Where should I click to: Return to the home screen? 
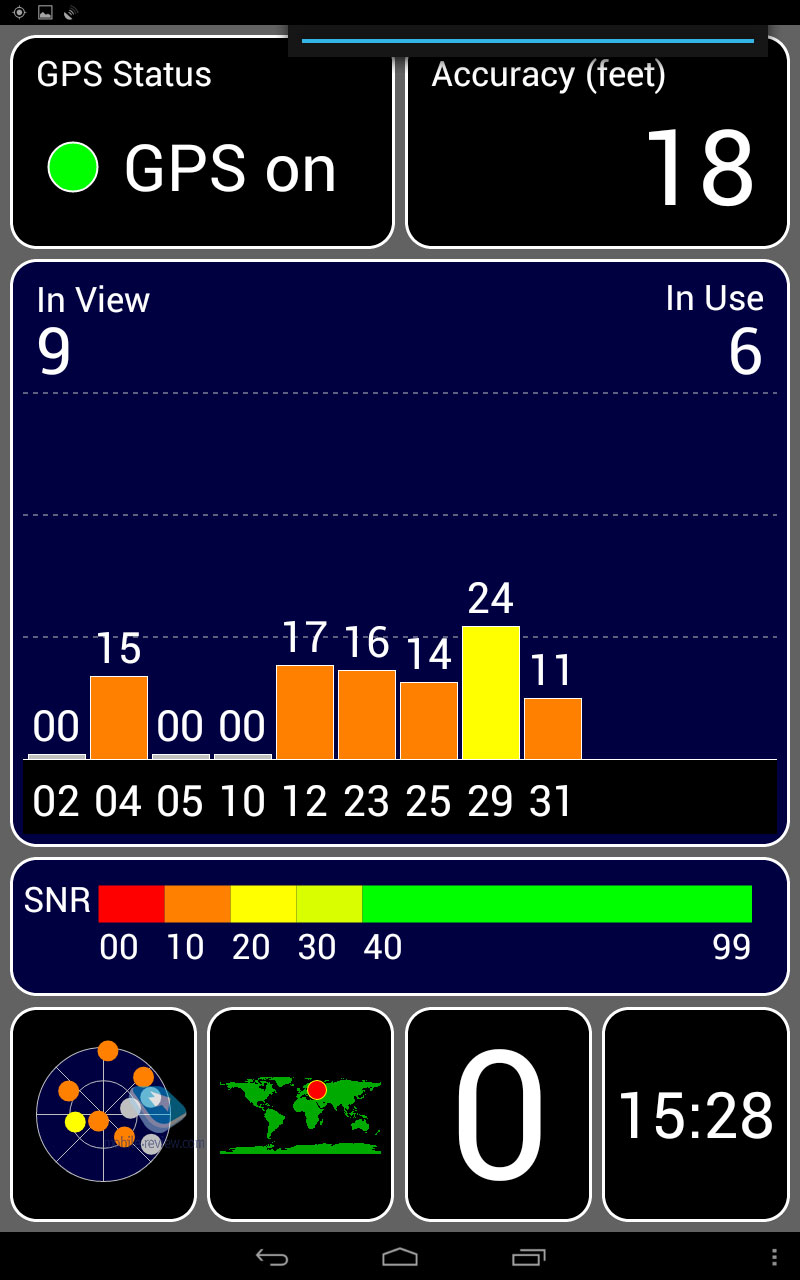click(400, 1257)
